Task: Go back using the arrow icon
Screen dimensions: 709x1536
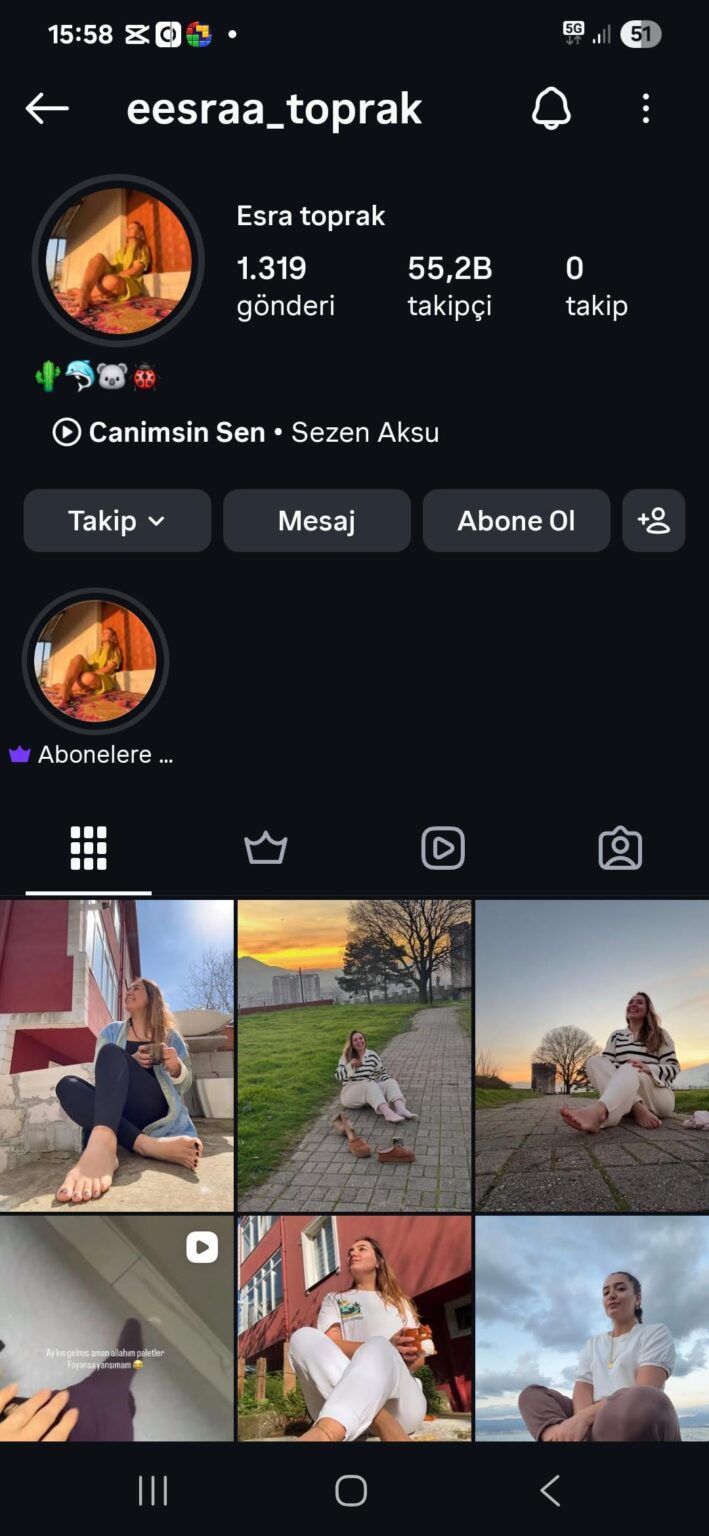Action: tap(47, 109)
